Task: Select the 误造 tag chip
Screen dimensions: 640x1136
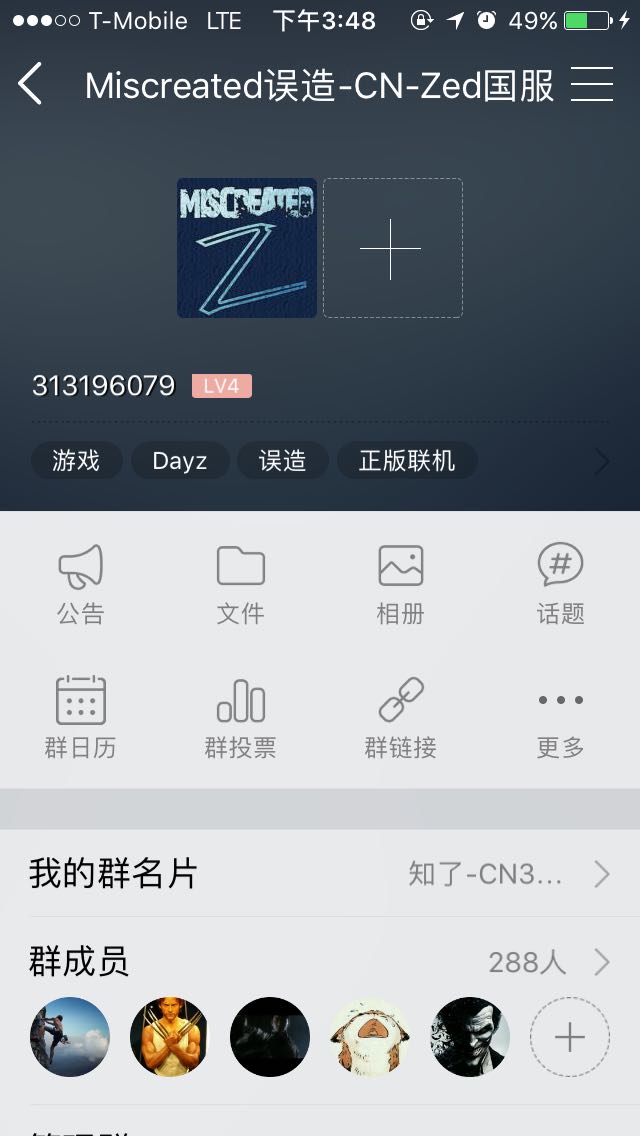Action: [x=282, y=461]
